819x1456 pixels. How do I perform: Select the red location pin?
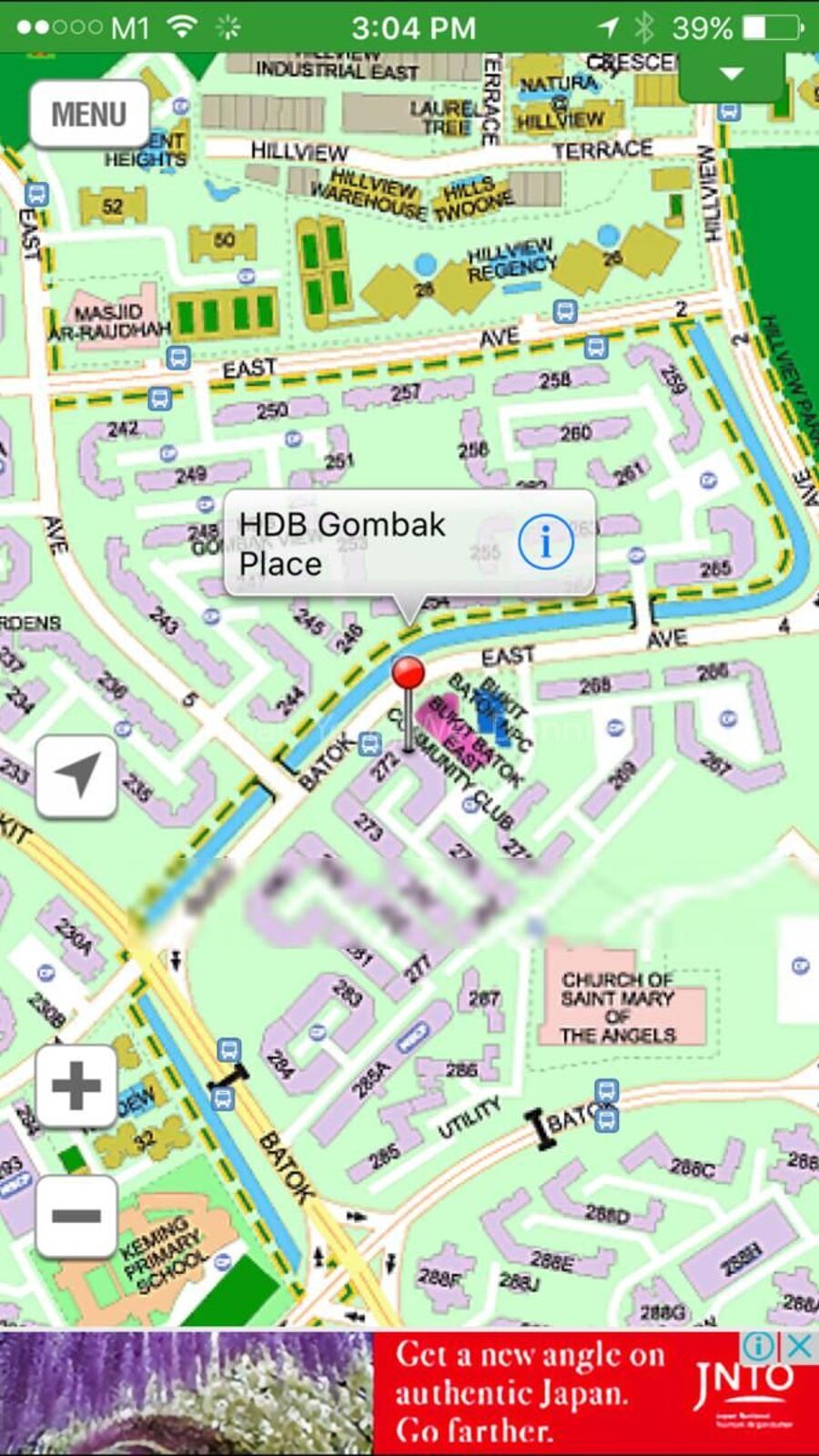[408, 676]
